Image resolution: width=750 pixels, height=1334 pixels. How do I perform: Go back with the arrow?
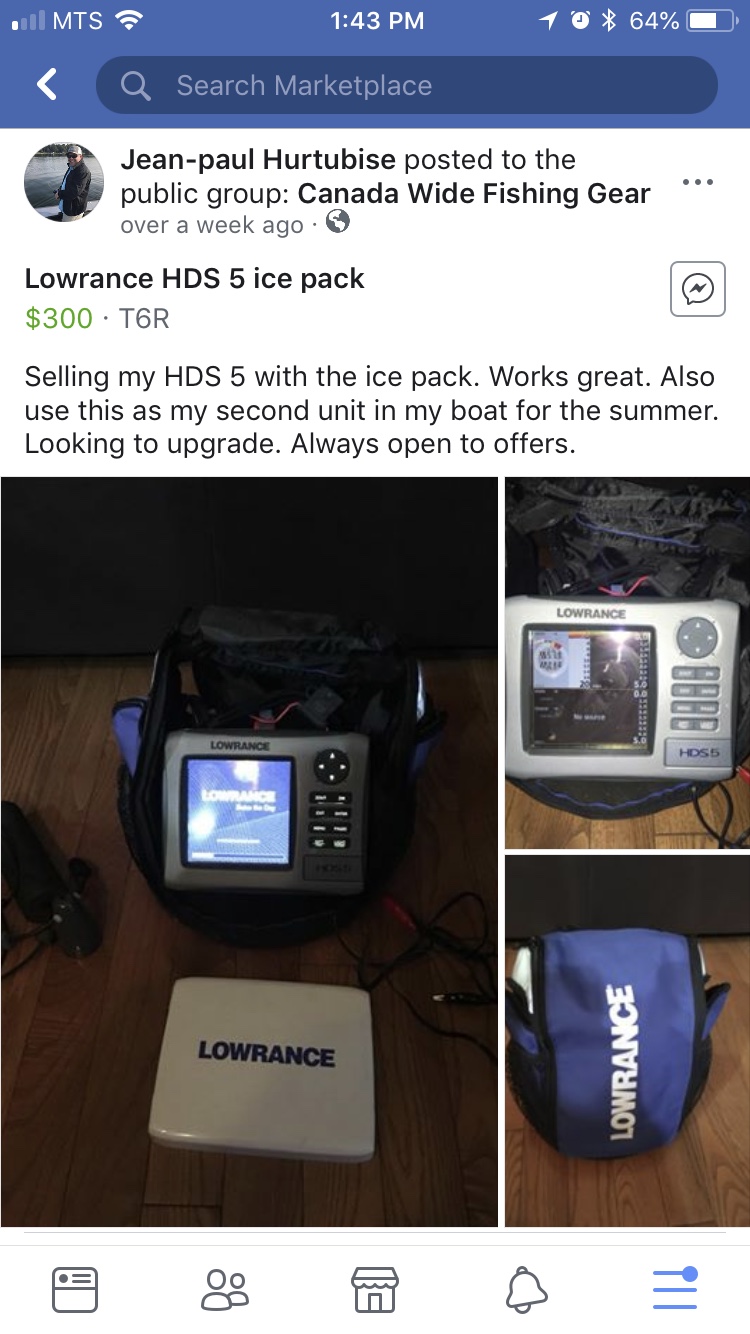point(47,85)
